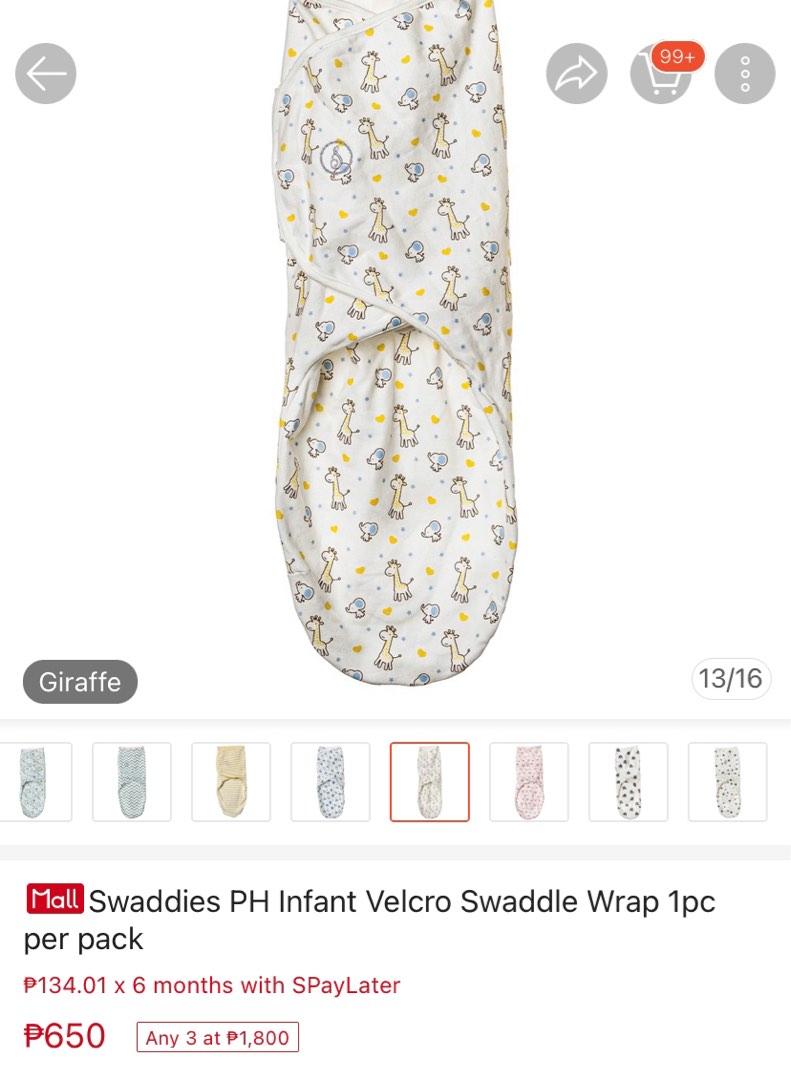This screenshot has height=1080, width=791.
Task: Click the red Mall badge icon
Action: (x=55, y=901)
